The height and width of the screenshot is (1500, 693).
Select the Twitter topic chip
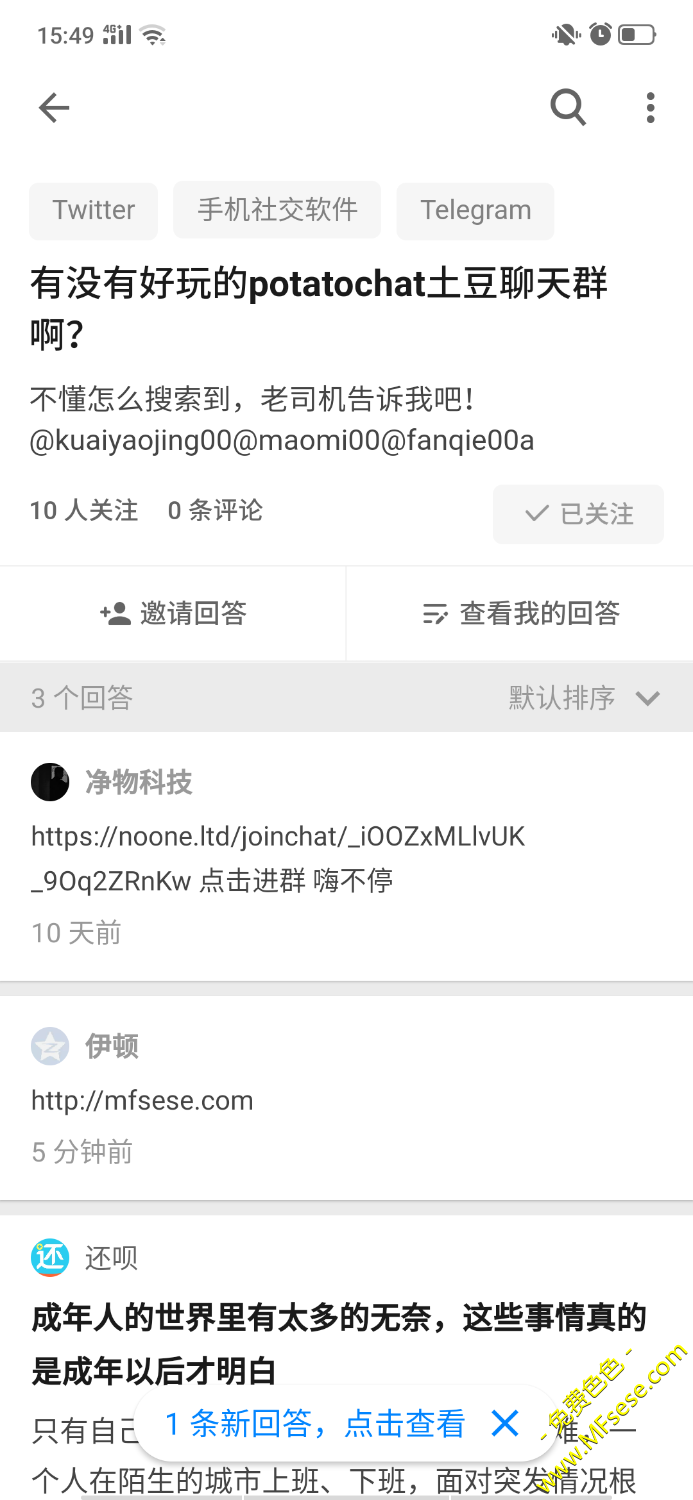(x=94, y=210)
